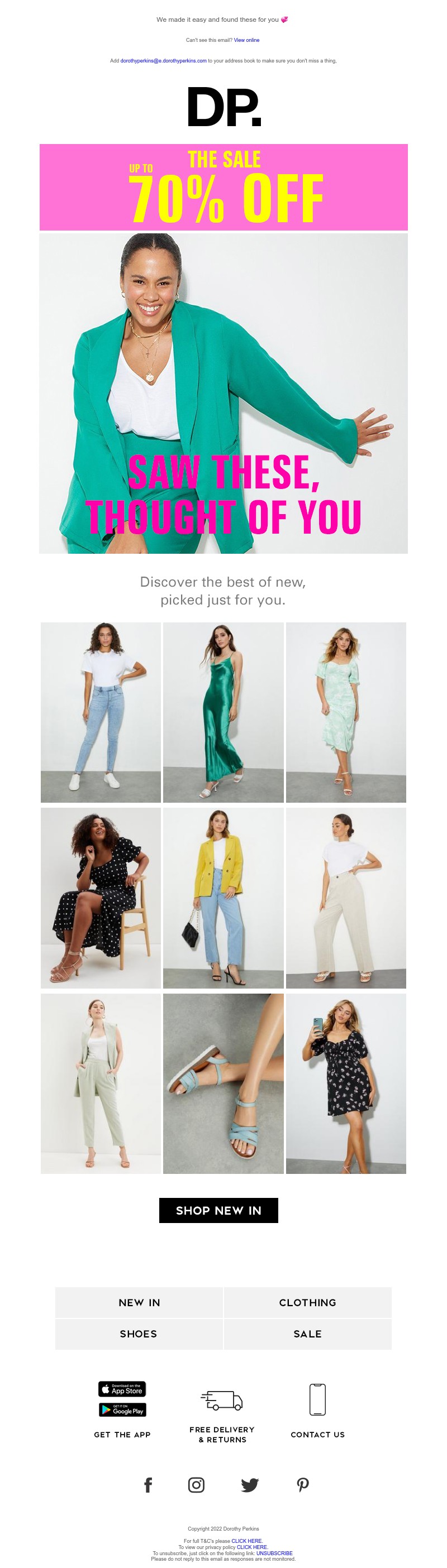The width and height of the screenshot is (447, 1568).
Task: View the blue strappy sandals
Action: (x=223, y=1083)
